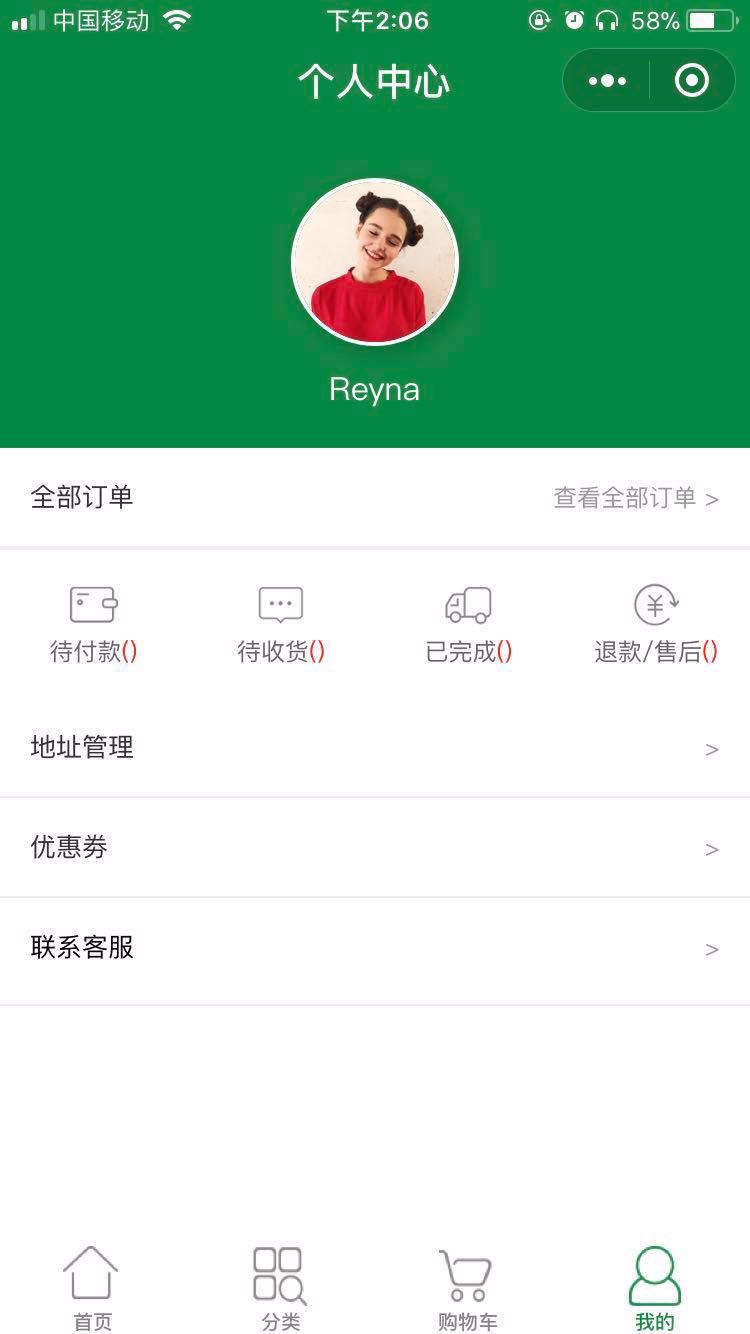
Task: Close the mini program via circle icon
Action: click(x=692, y=81)
